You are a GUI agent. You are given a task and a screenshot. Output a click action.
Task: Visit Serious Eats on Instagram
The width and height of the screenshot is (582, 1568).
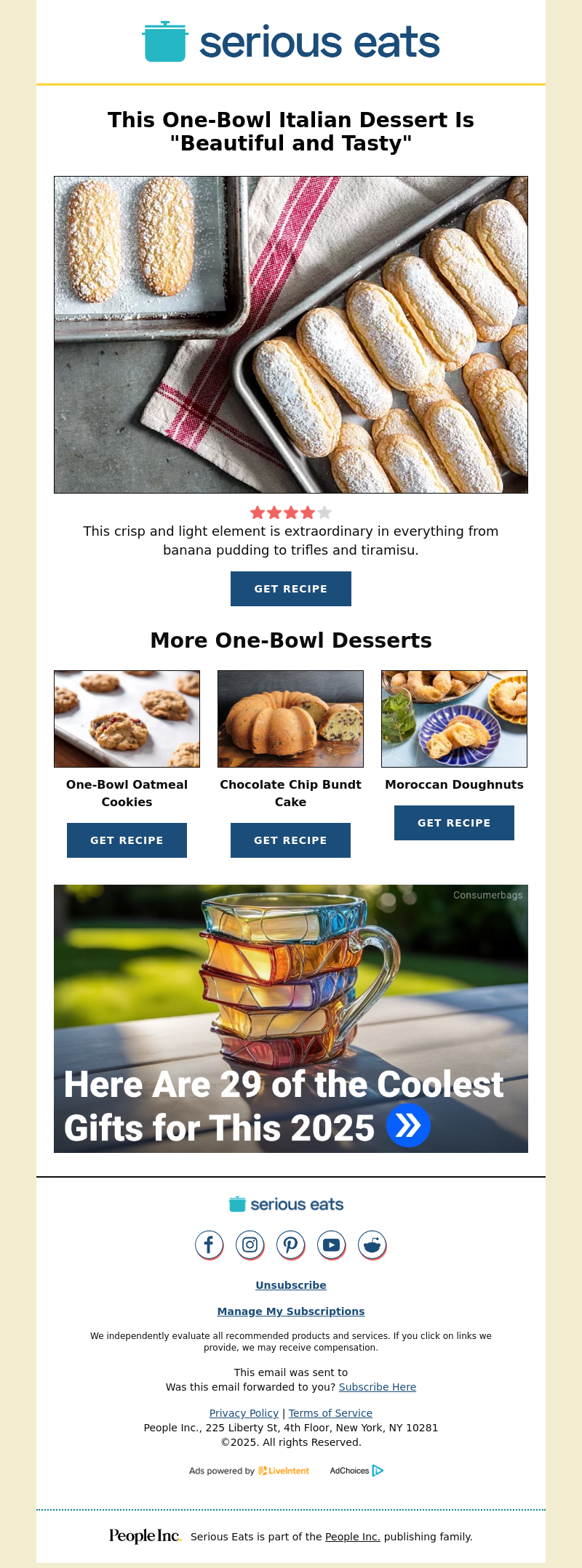point(250,1245)
